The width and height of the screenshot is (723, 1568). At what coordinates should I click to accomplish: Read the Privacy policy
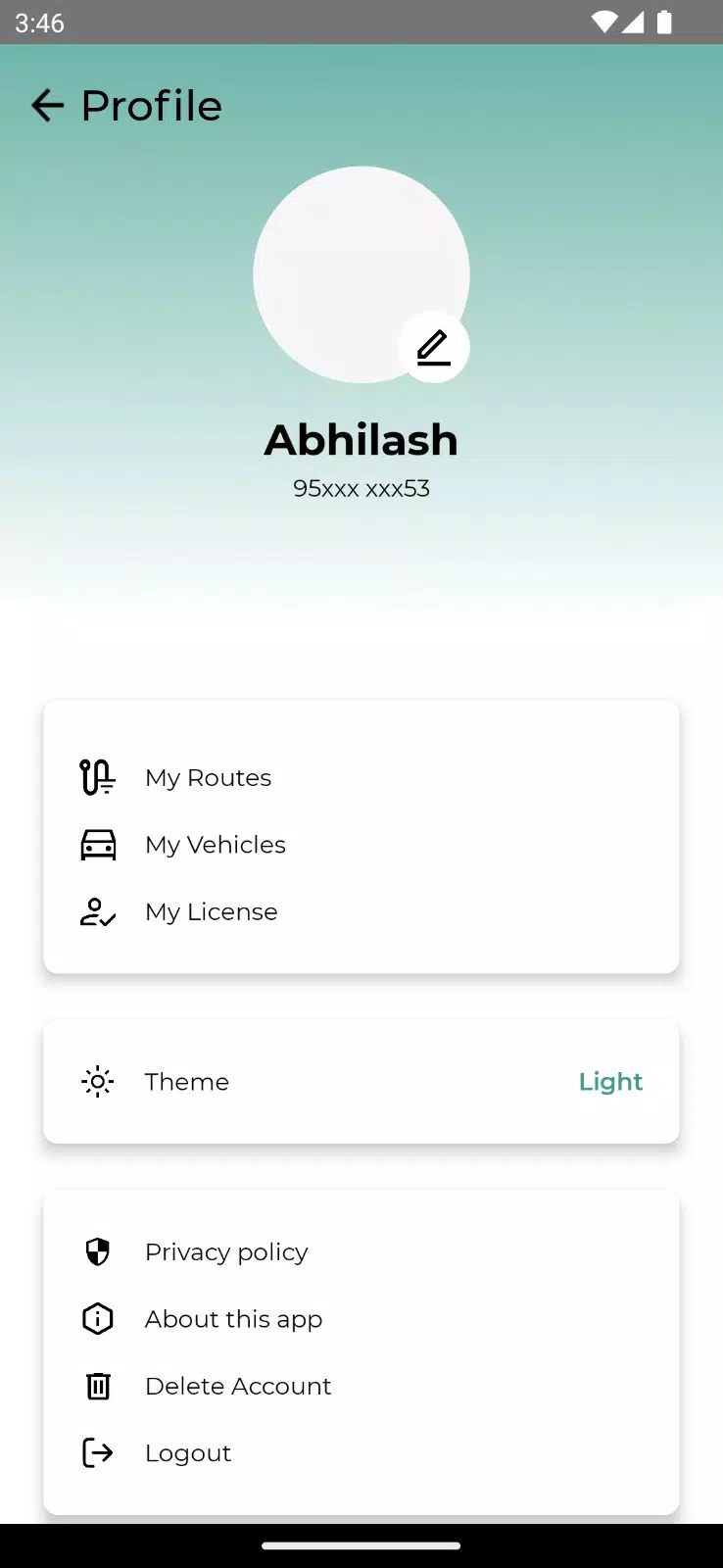[x=225, y=1252]
